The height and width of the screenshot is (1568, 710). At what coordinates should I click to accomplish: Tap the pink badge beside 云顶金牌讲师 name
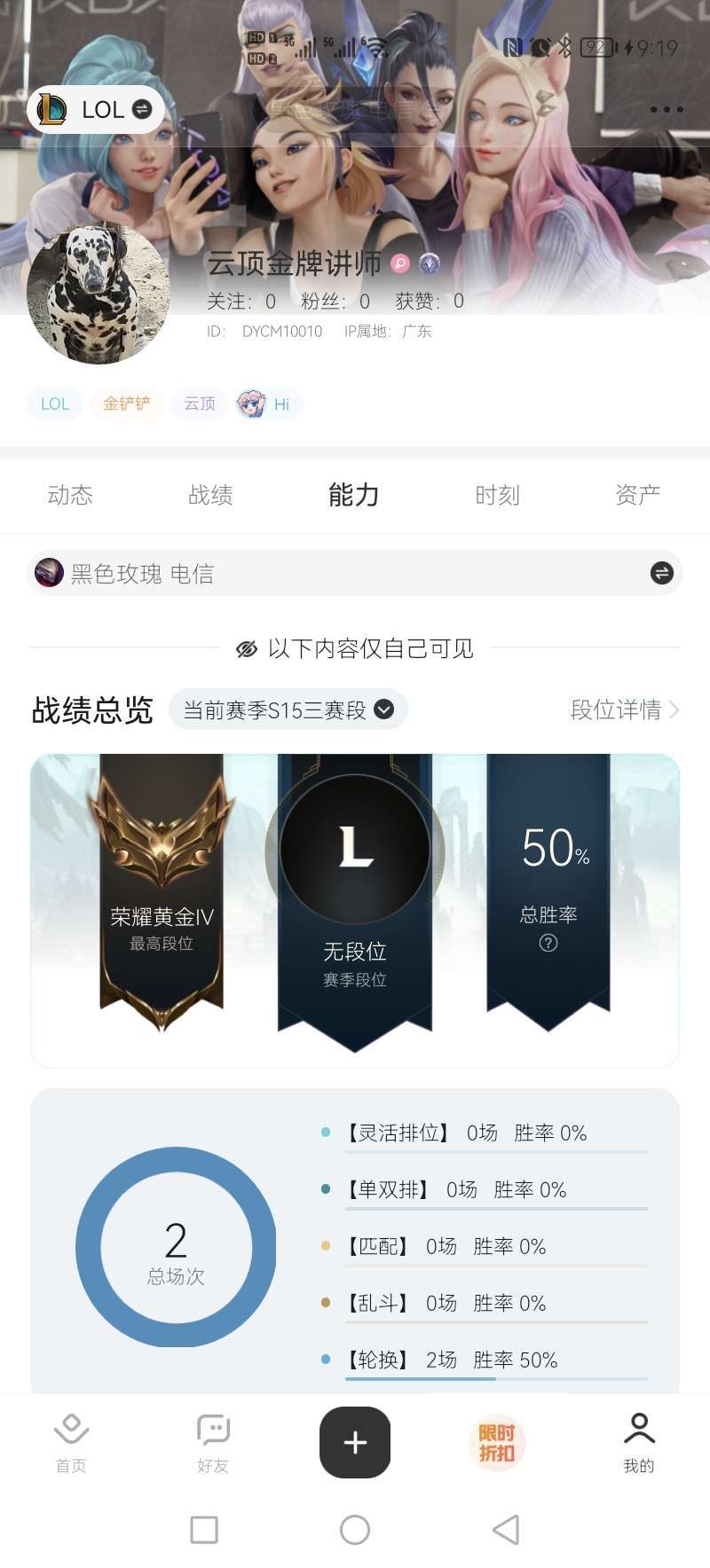tap(399, 263)
